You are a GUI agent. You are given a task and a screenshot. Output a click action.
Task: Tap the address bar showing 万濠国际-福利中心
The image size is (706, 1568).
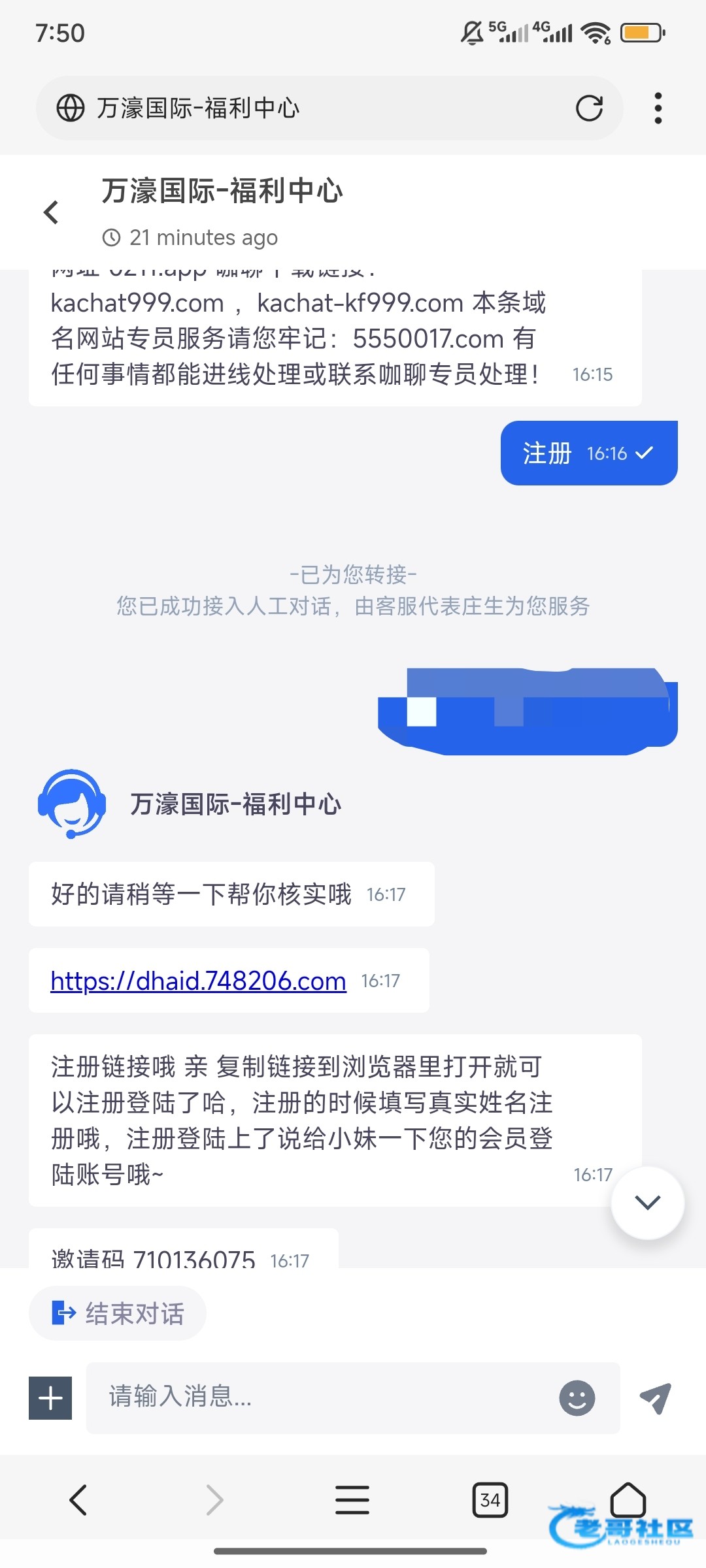(x=314, y=108)
